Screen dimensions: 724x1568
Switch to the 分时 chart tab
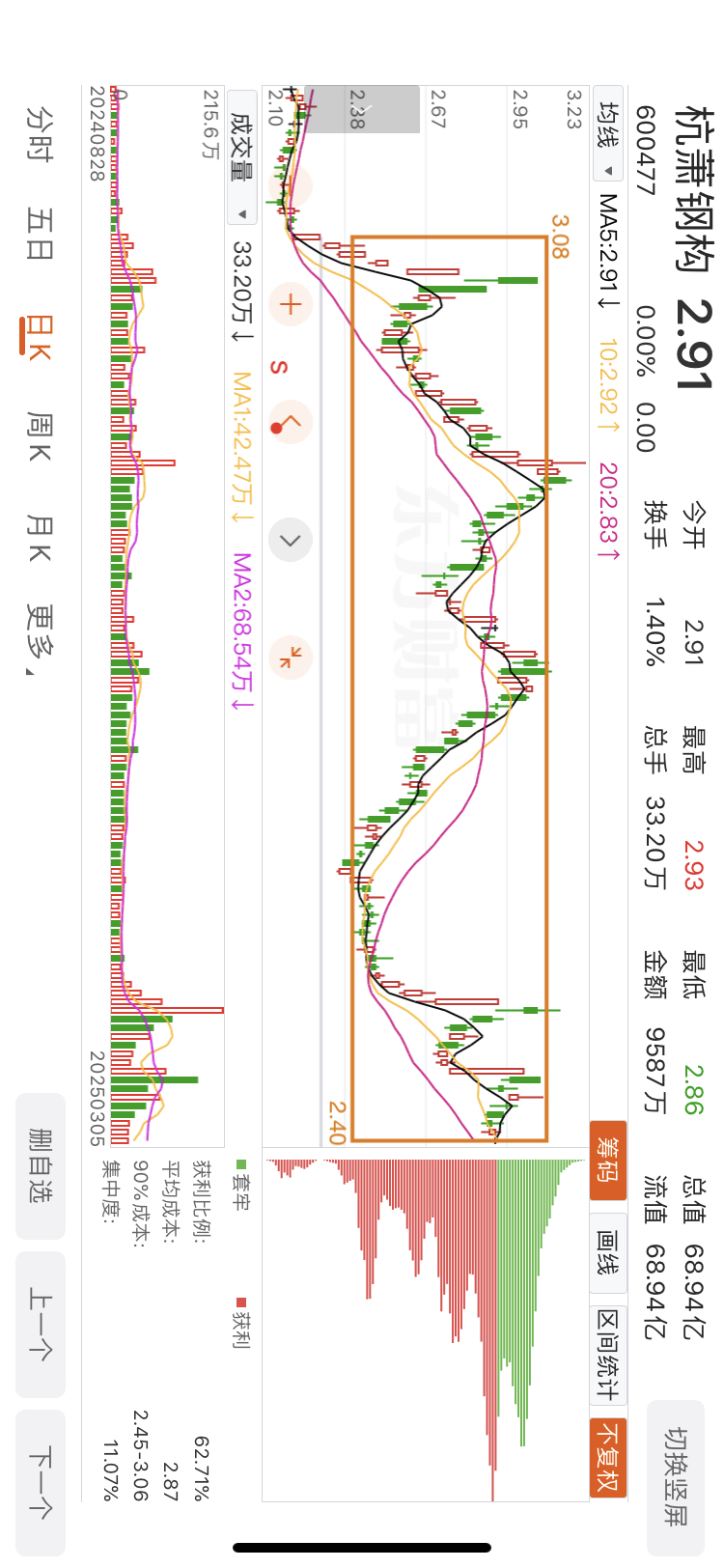[x=40, y=134]
